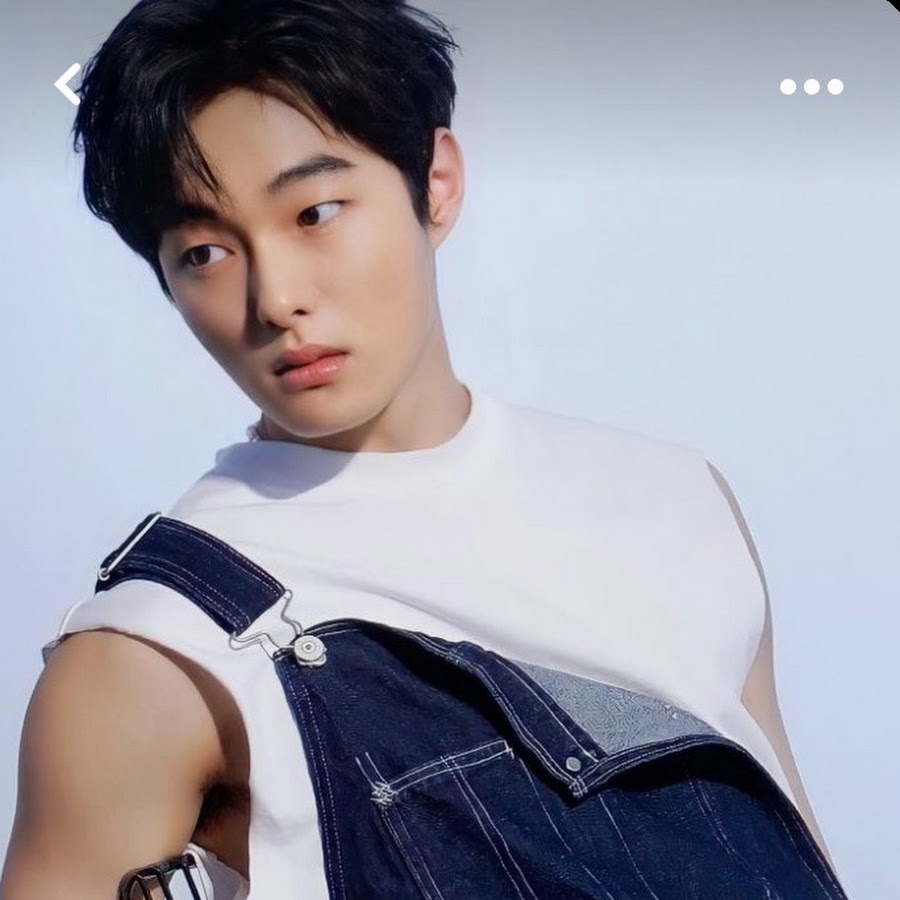This screenshot has height=900, width=900.
Task: Go back using the left arrow
Action: coord(67,85)
